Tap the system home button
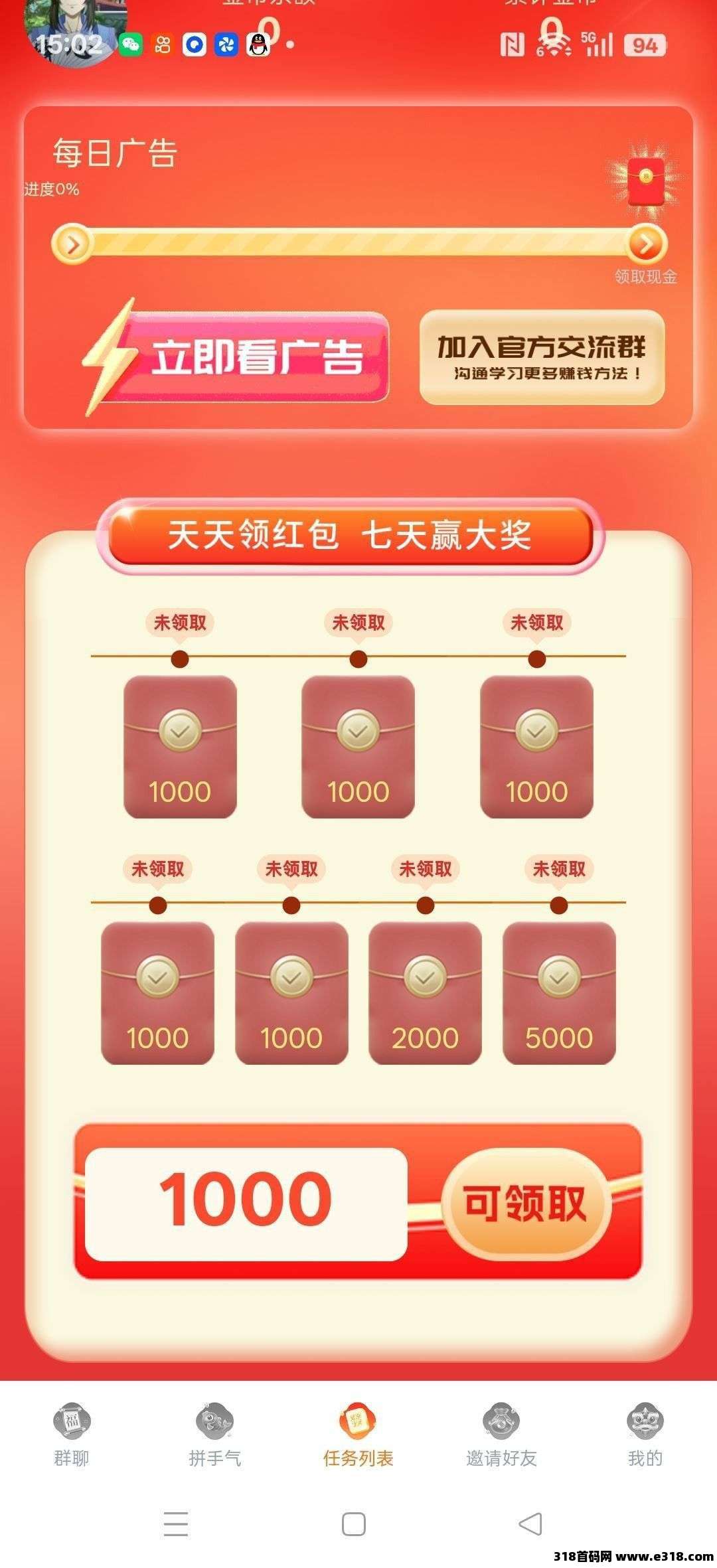Screen dimensions: 717x1568 [353, 1524]
